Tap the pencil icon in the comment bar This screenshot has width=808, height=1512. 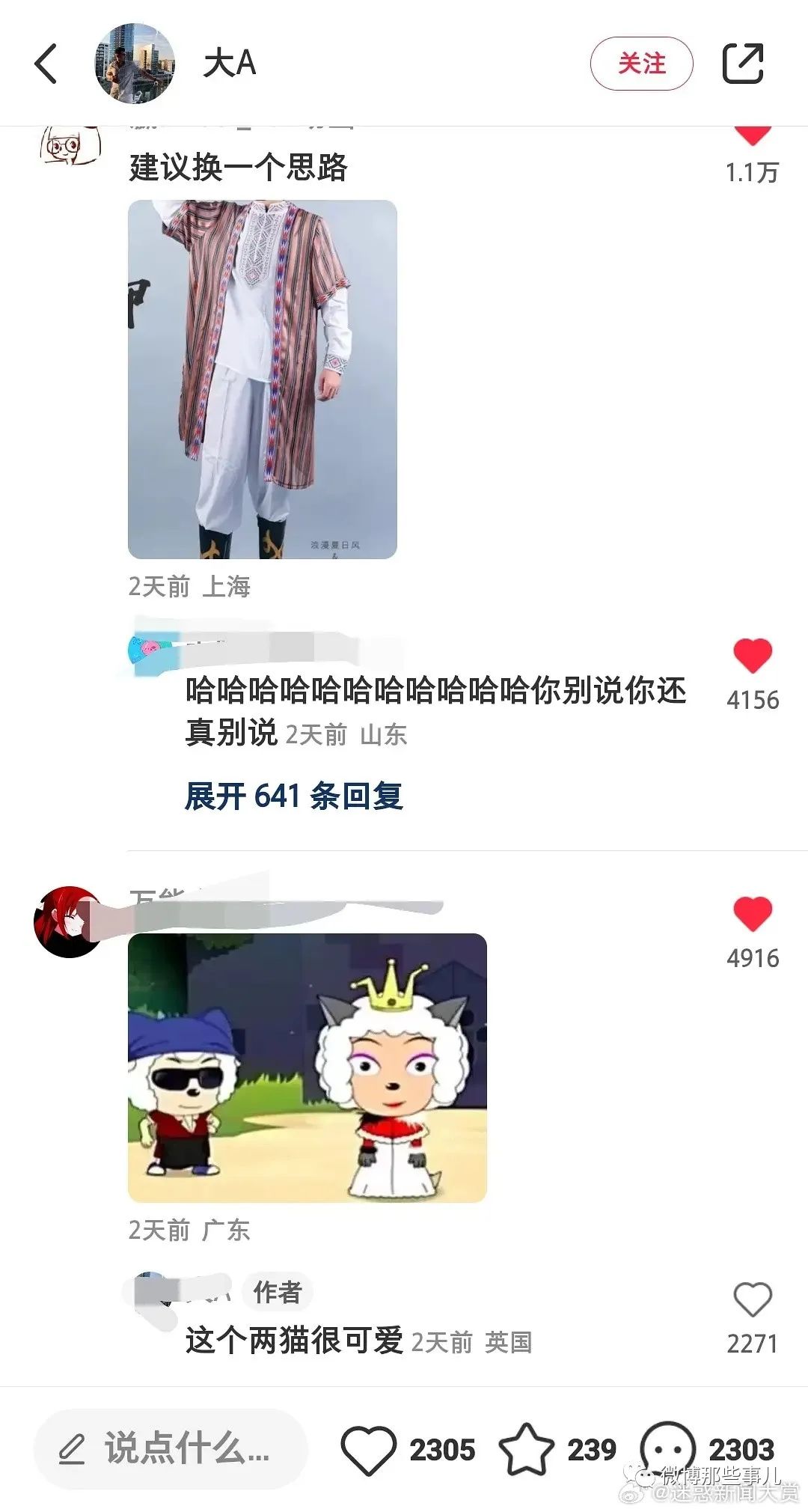pos(73,1448)
